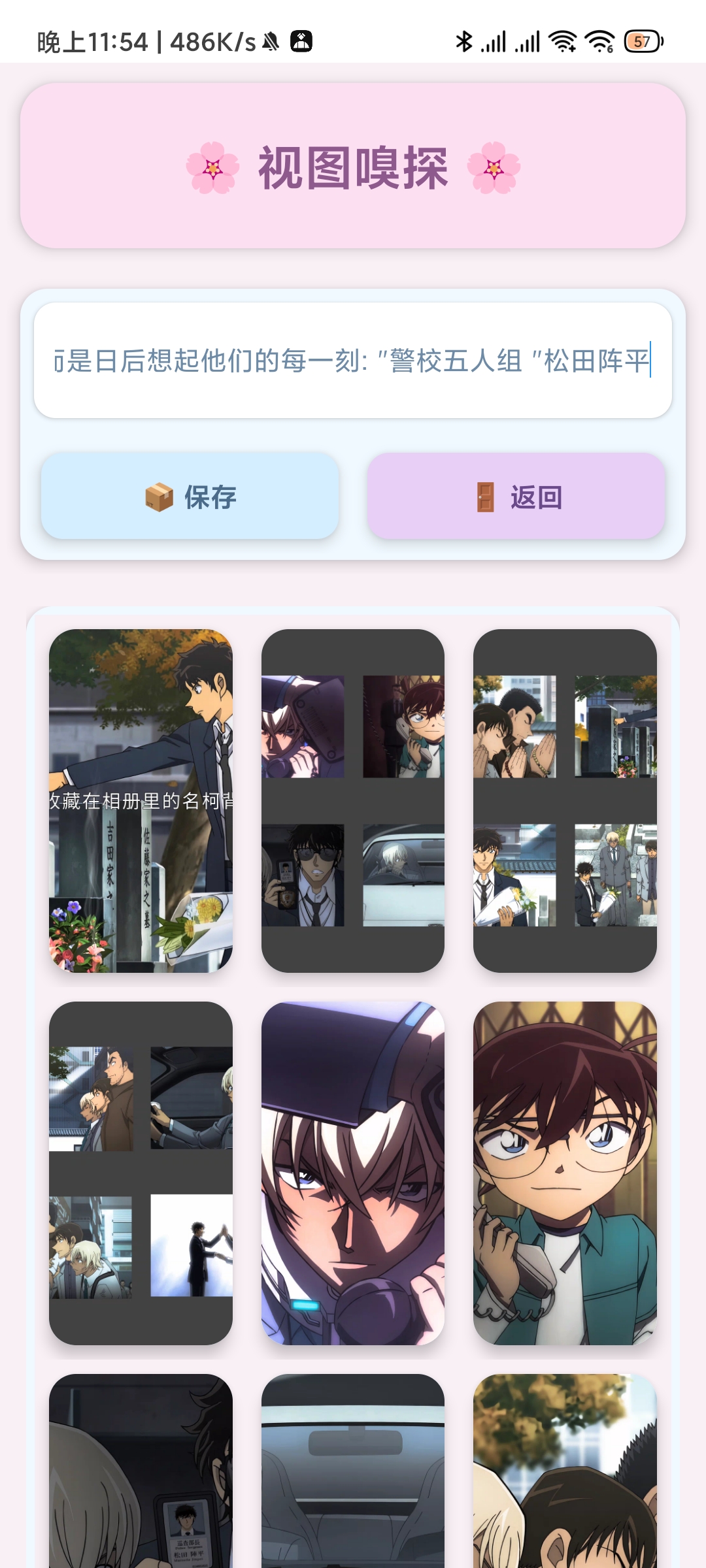This screenshot has width=706, height=1568.
Task: Open the bottom image with autumn leaves
Action: 565,1471
